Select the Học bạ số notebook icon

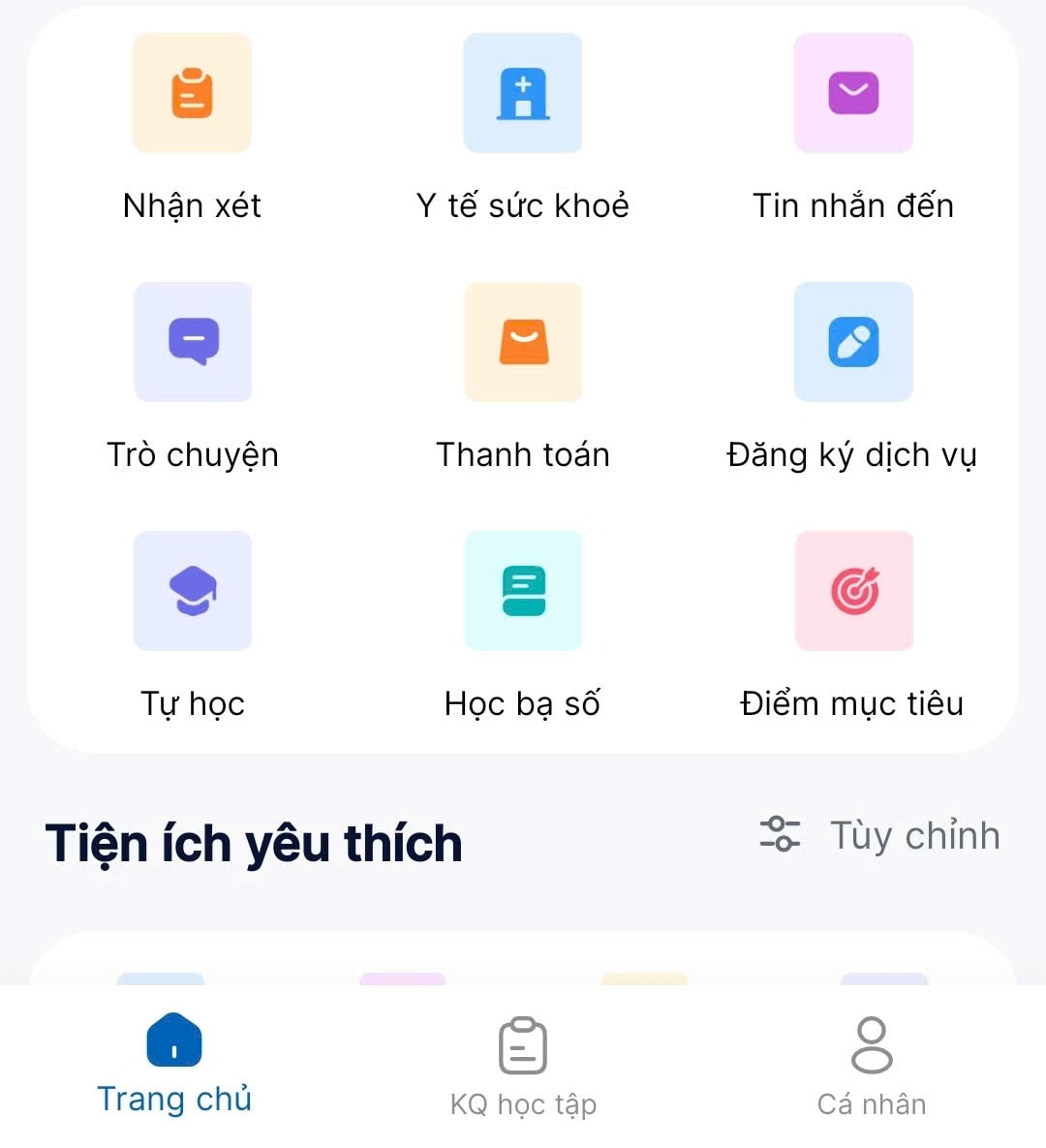pyautogui.click(x=522, y=591)
